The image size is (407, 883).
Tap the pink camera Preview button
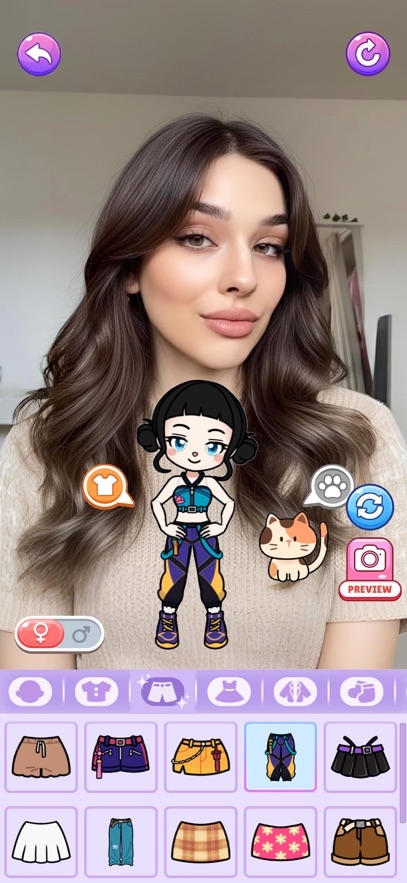click(370, 569)
